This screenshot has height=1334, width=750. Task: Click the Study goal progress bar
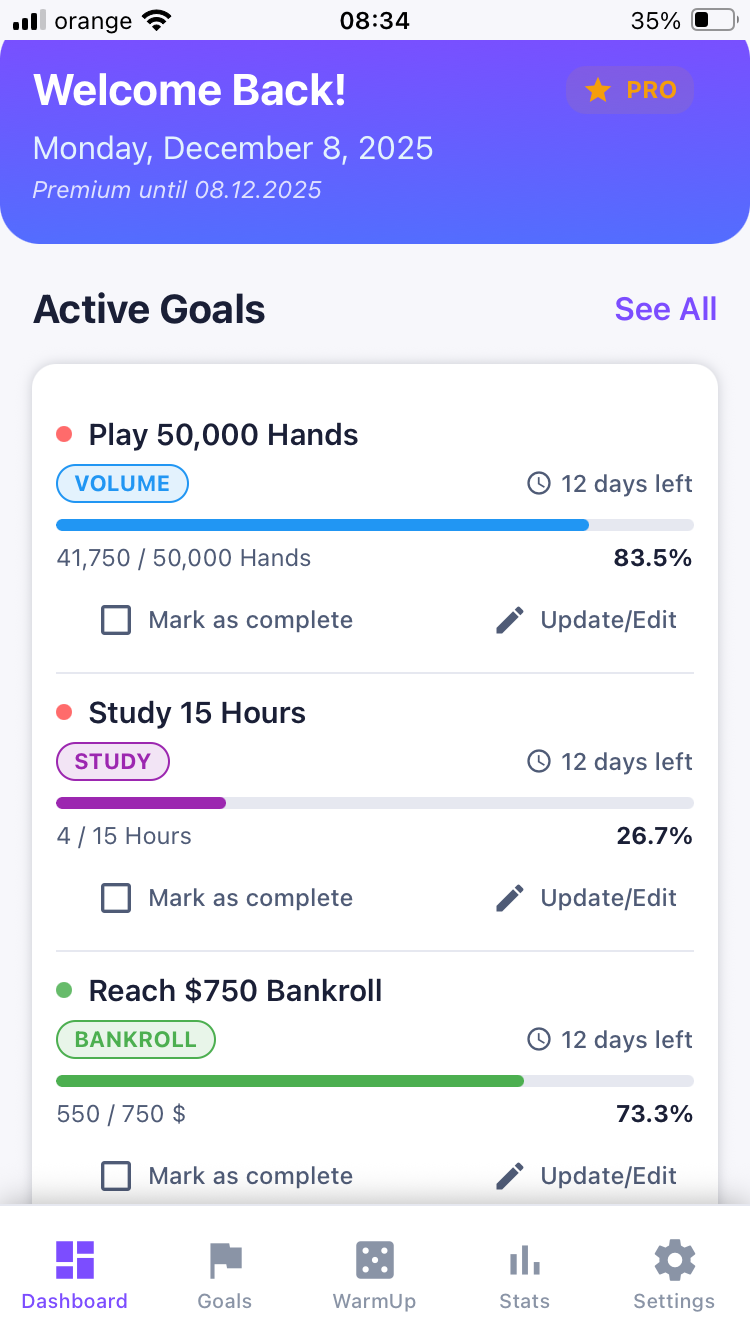[x=374, y=802]
